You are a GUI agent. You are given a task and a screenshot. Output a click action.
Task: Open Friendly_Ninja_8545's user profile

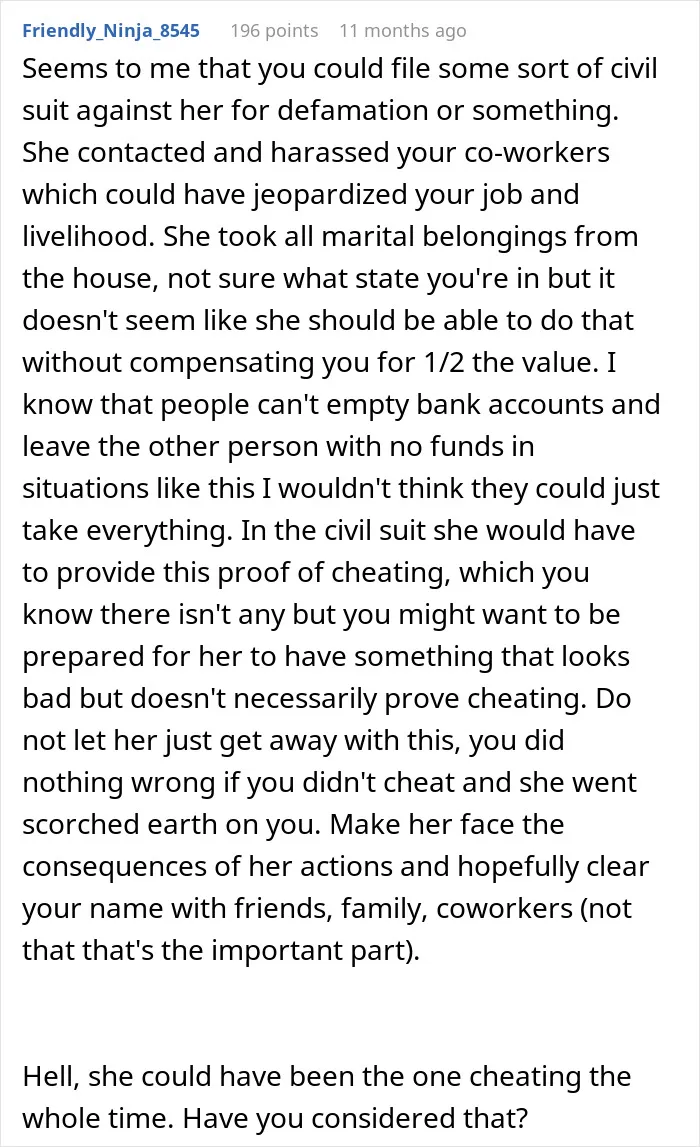[x=111, y=31]
